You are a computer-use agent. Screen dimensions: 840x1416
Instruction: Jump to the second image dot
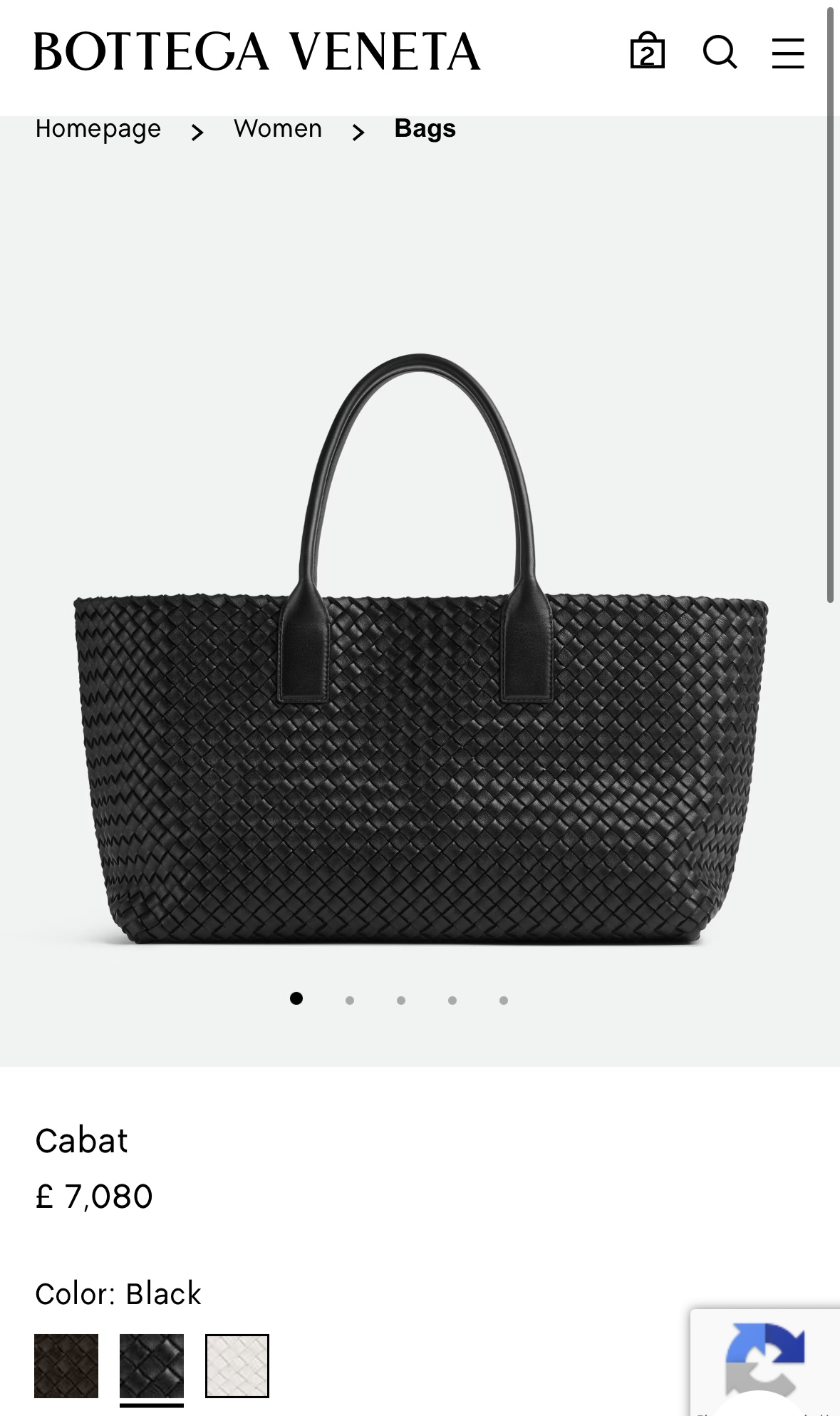pos(350,1001)
